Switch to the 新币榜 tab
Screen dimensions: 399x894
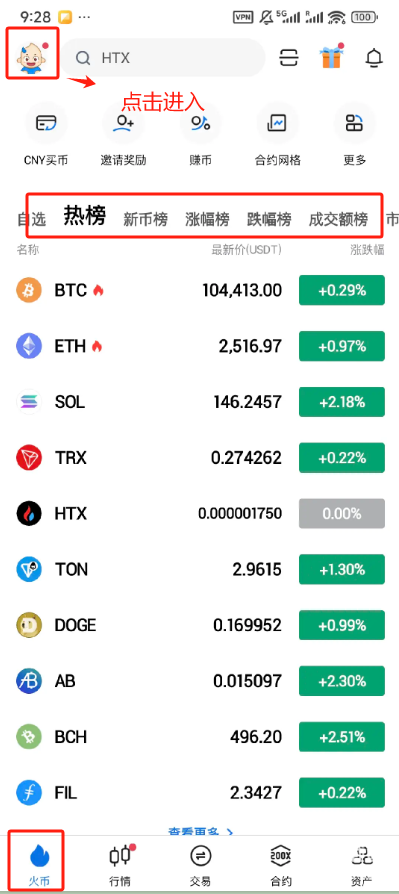coord(145,219)
